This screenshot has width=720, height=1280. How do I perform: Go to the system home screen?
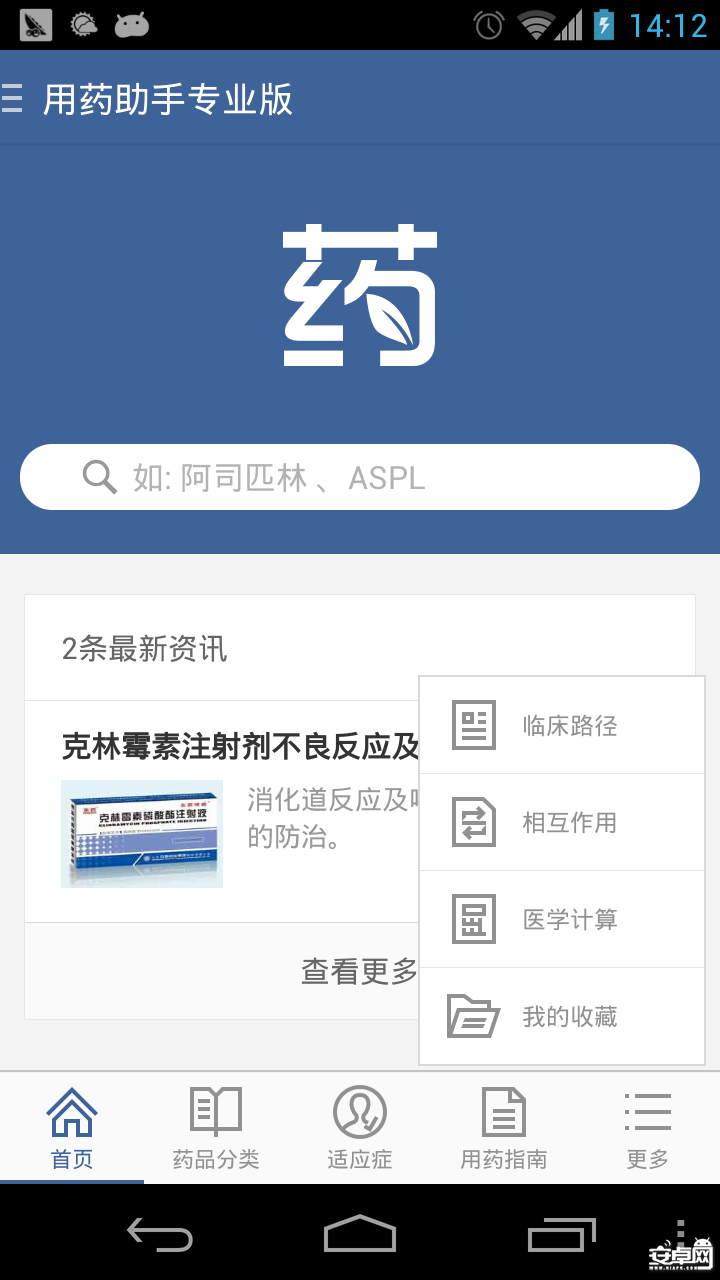click(360, 1235)
